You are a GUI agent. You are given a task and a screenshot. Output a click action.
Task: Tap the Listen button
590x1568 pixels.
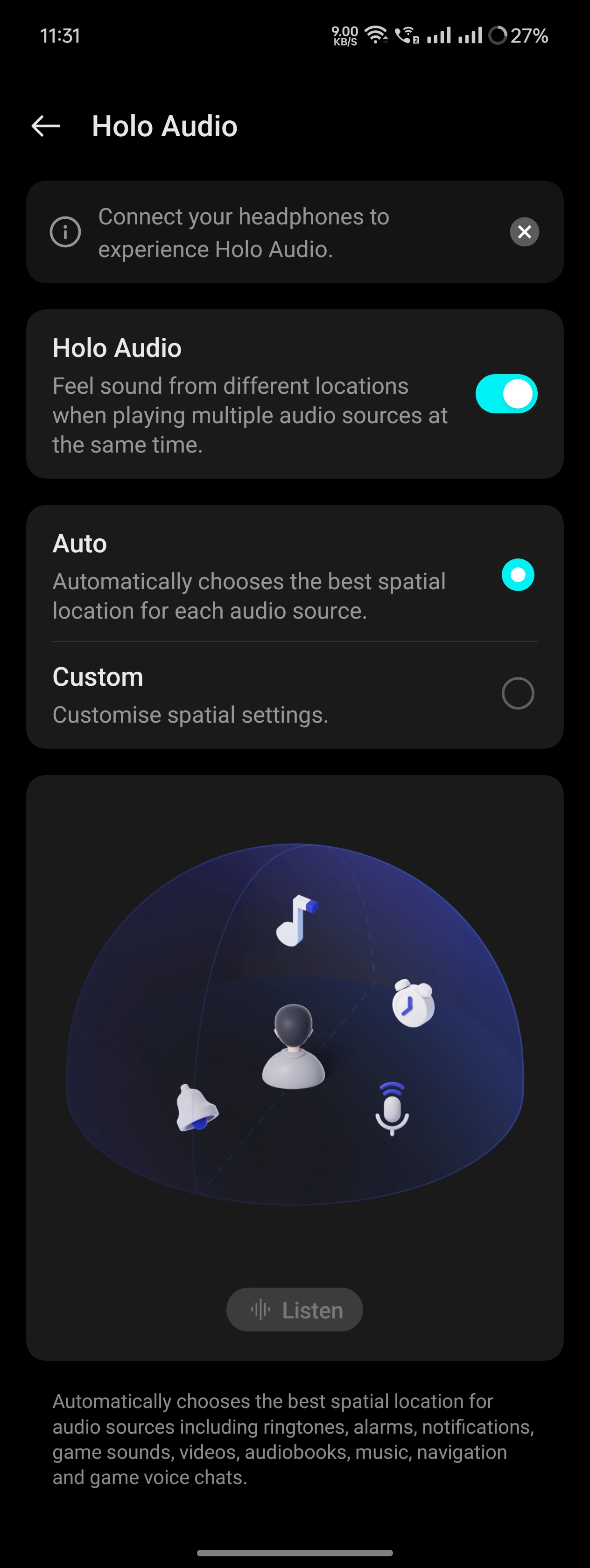tap(295, 1309)
